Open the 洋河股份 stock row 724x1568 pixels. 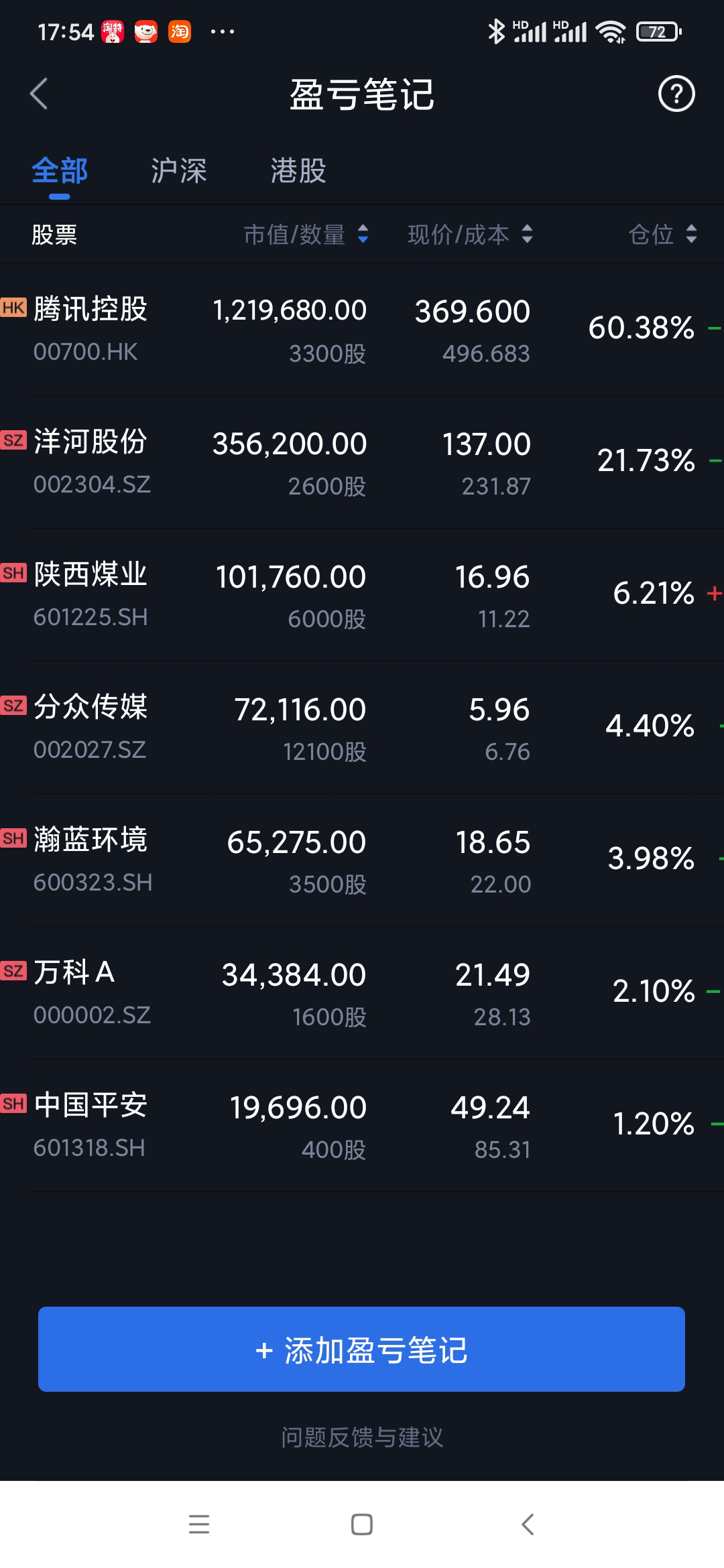[x=362, y=462]
